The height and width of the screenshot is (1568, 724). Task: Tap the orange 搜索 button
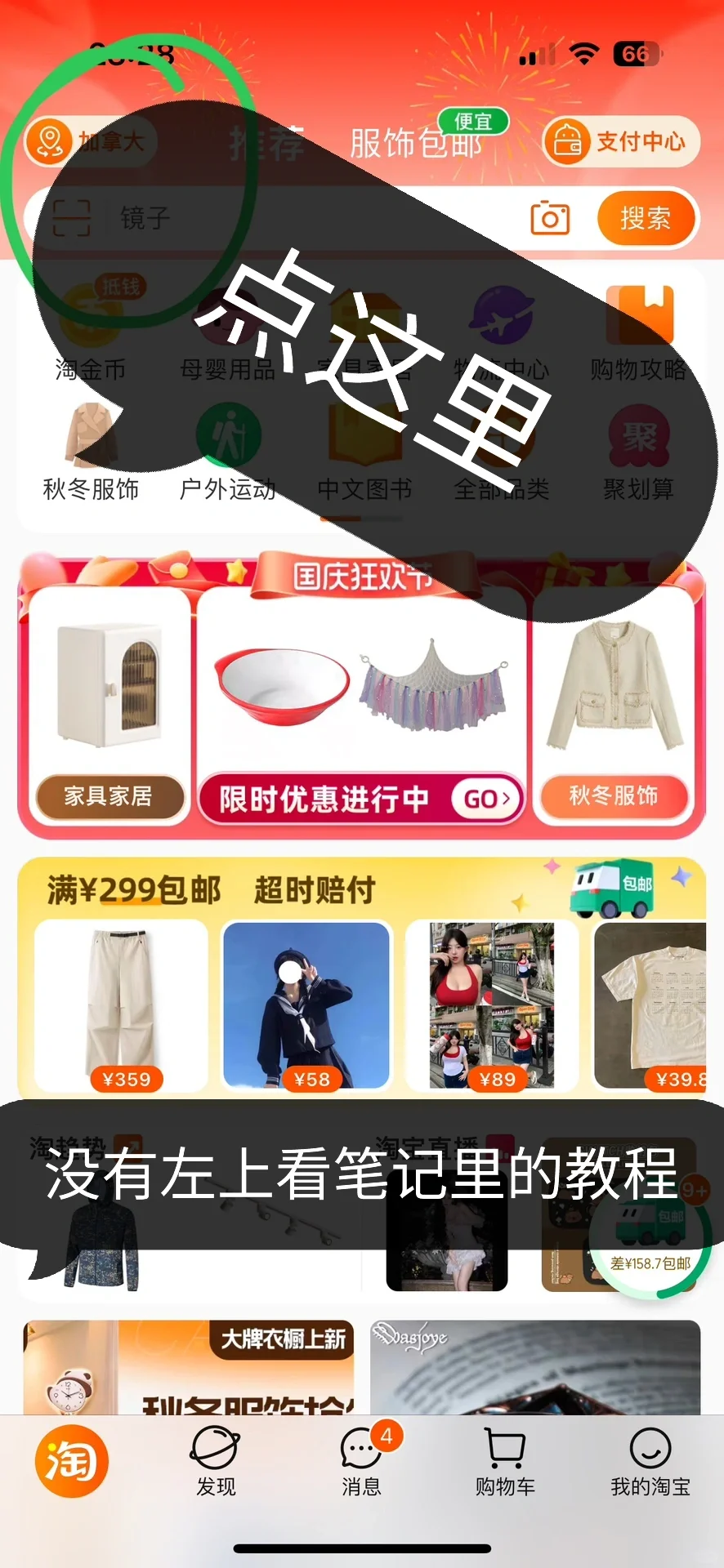646,218
